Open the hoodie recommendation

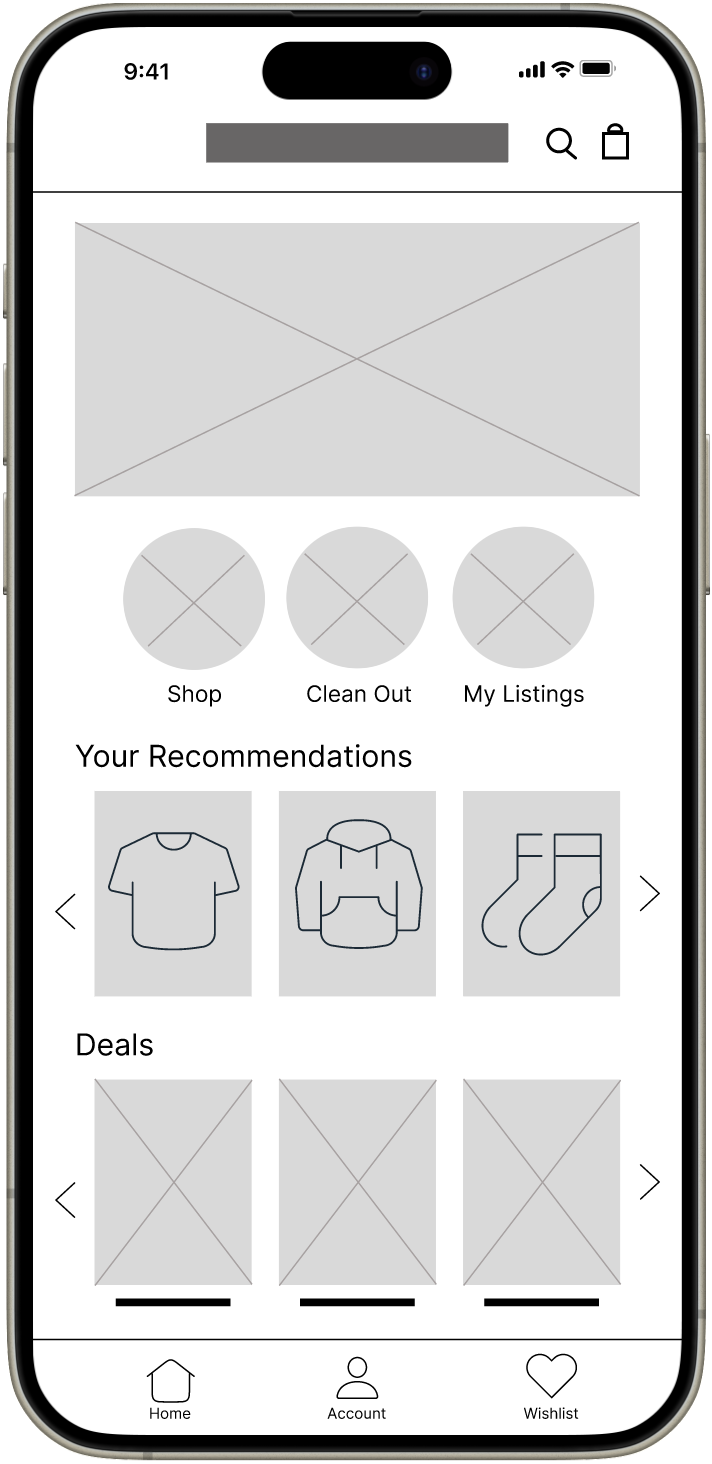(357, 893)
